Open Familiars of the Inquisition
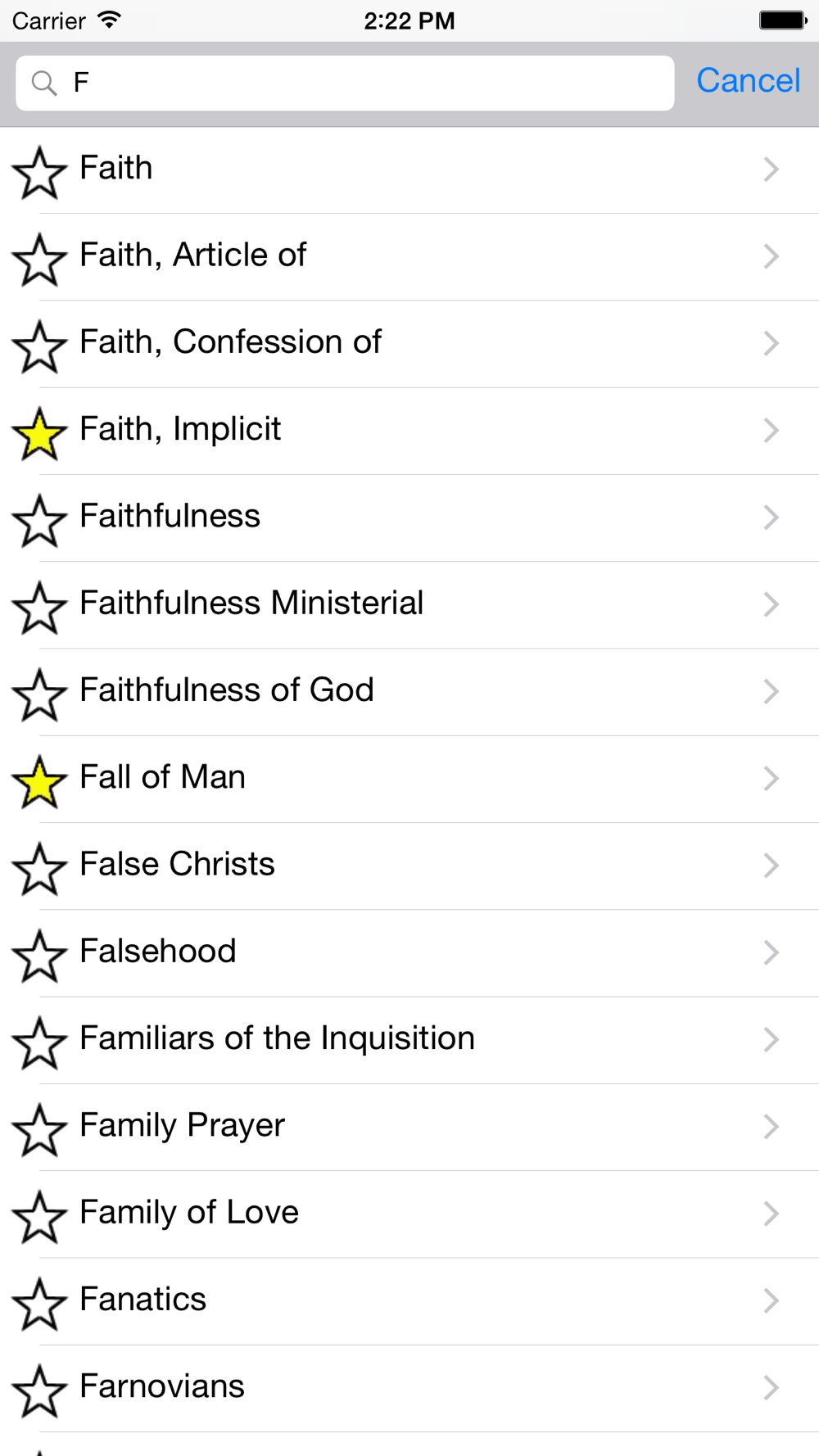The image size is (819, 1456). 409,1040
